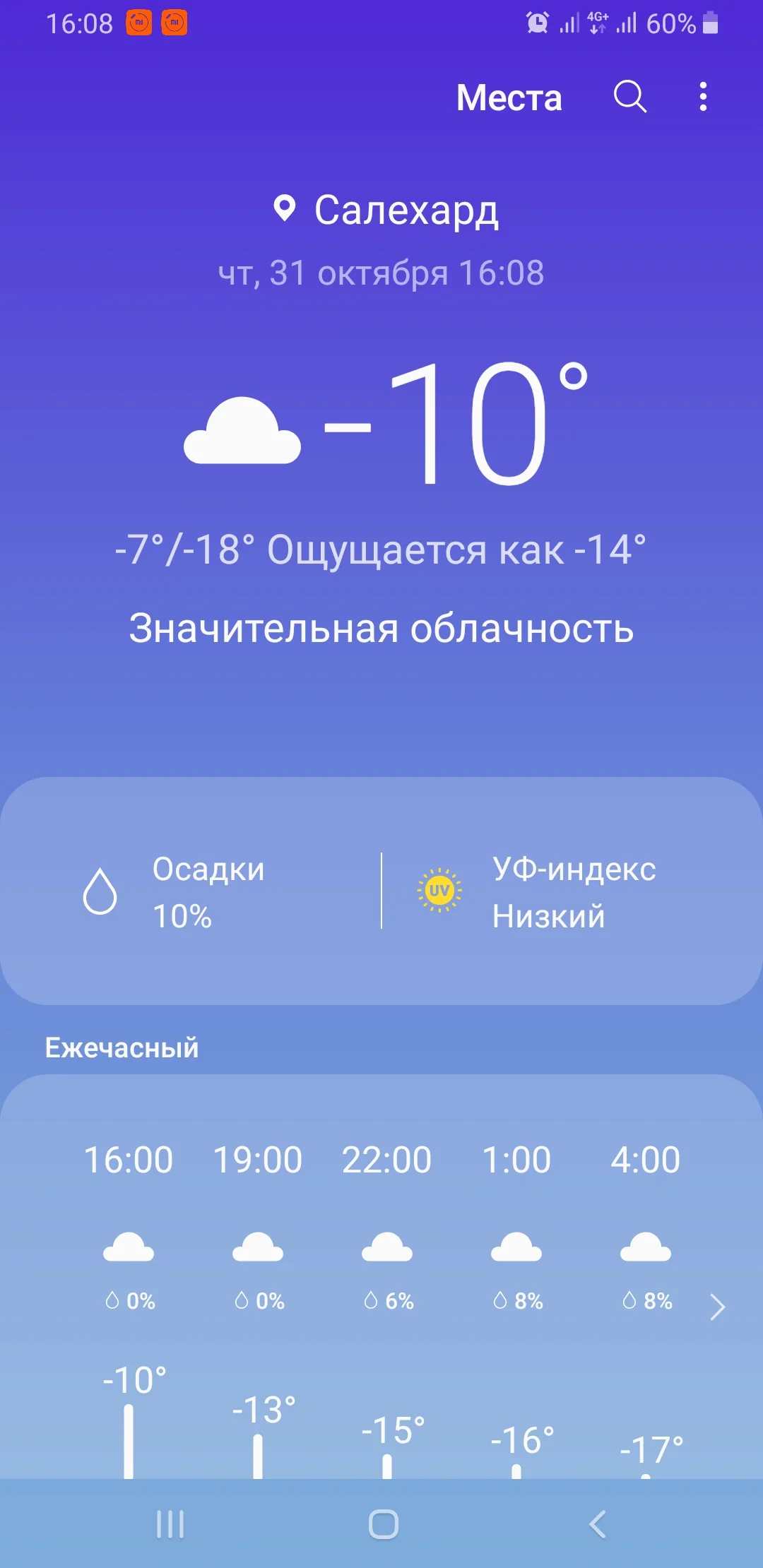763x1568 pixels.
Task: Tap the Mi alarm icon in status bar
Action: 139,23
